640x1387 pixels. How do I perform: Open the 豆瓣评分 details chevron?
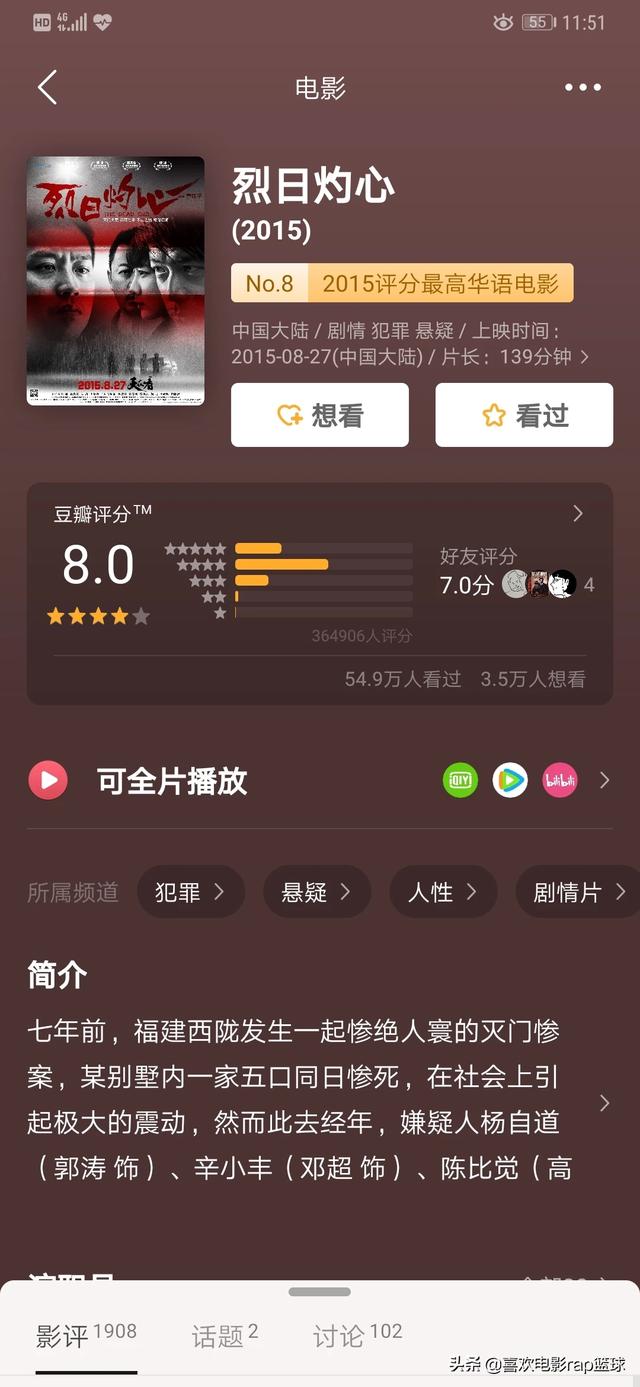tap(578, 513)
